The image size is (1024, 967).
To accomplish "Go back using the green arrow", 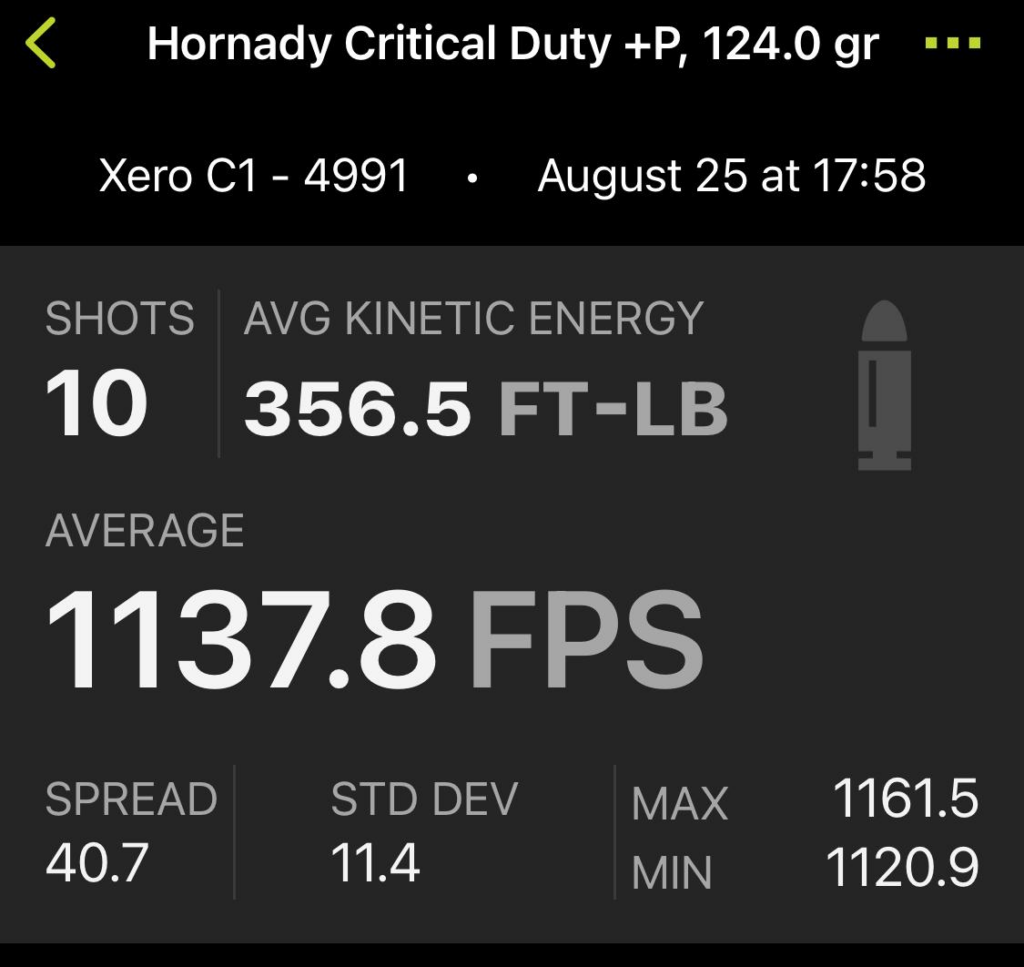I will [x=42, y=45].
